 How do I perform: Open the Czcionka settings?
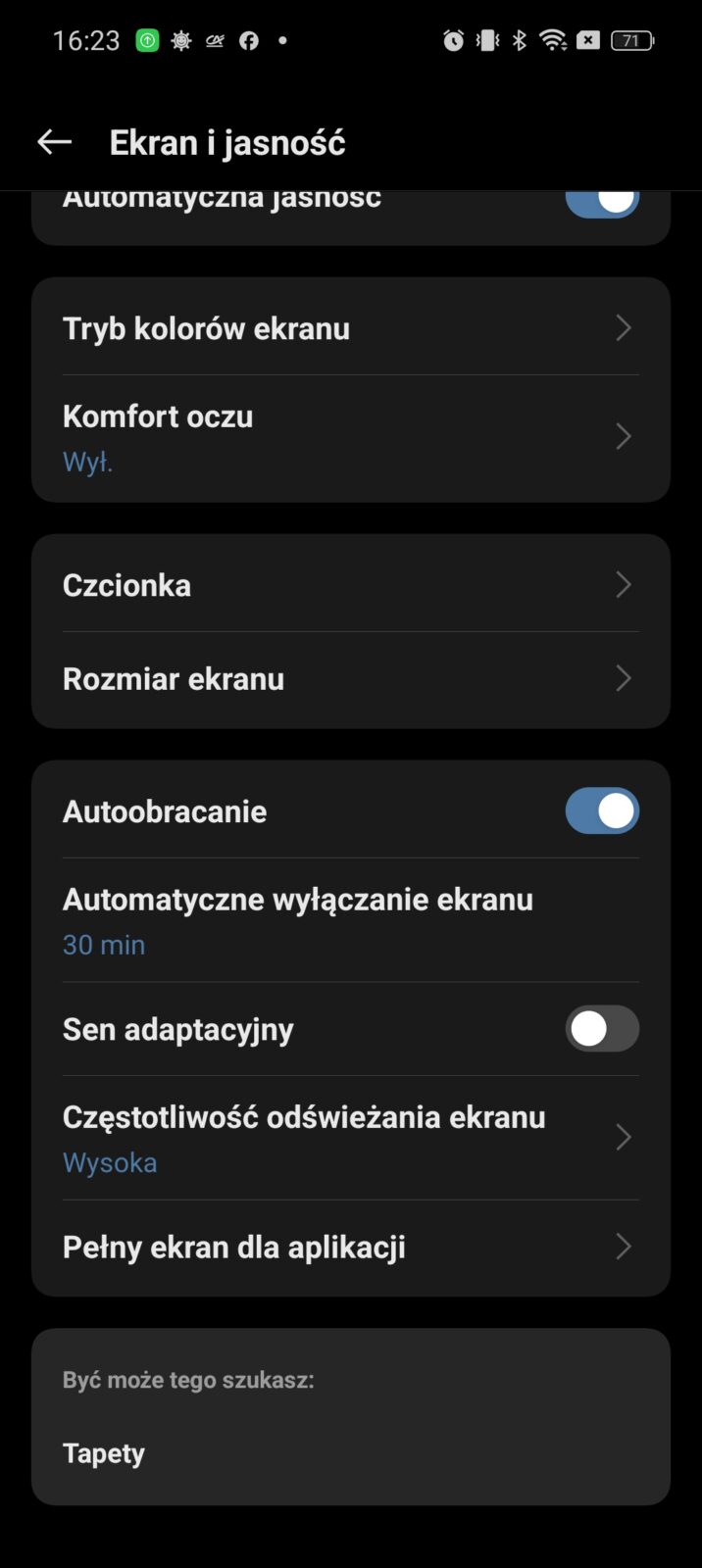point(350,585)
